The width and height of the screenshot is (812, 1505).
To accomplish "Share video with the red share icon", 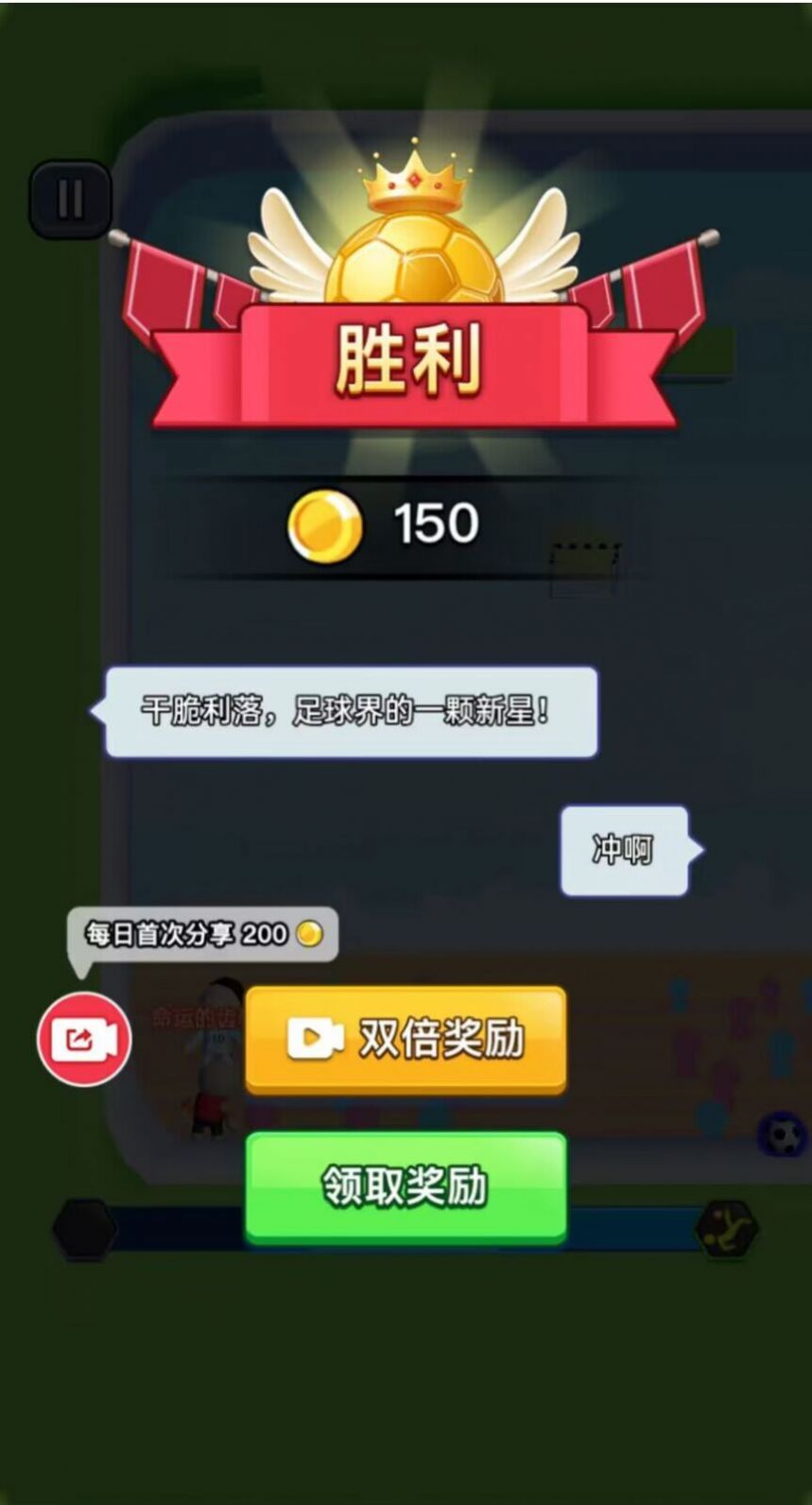I will pos(84,1040).
